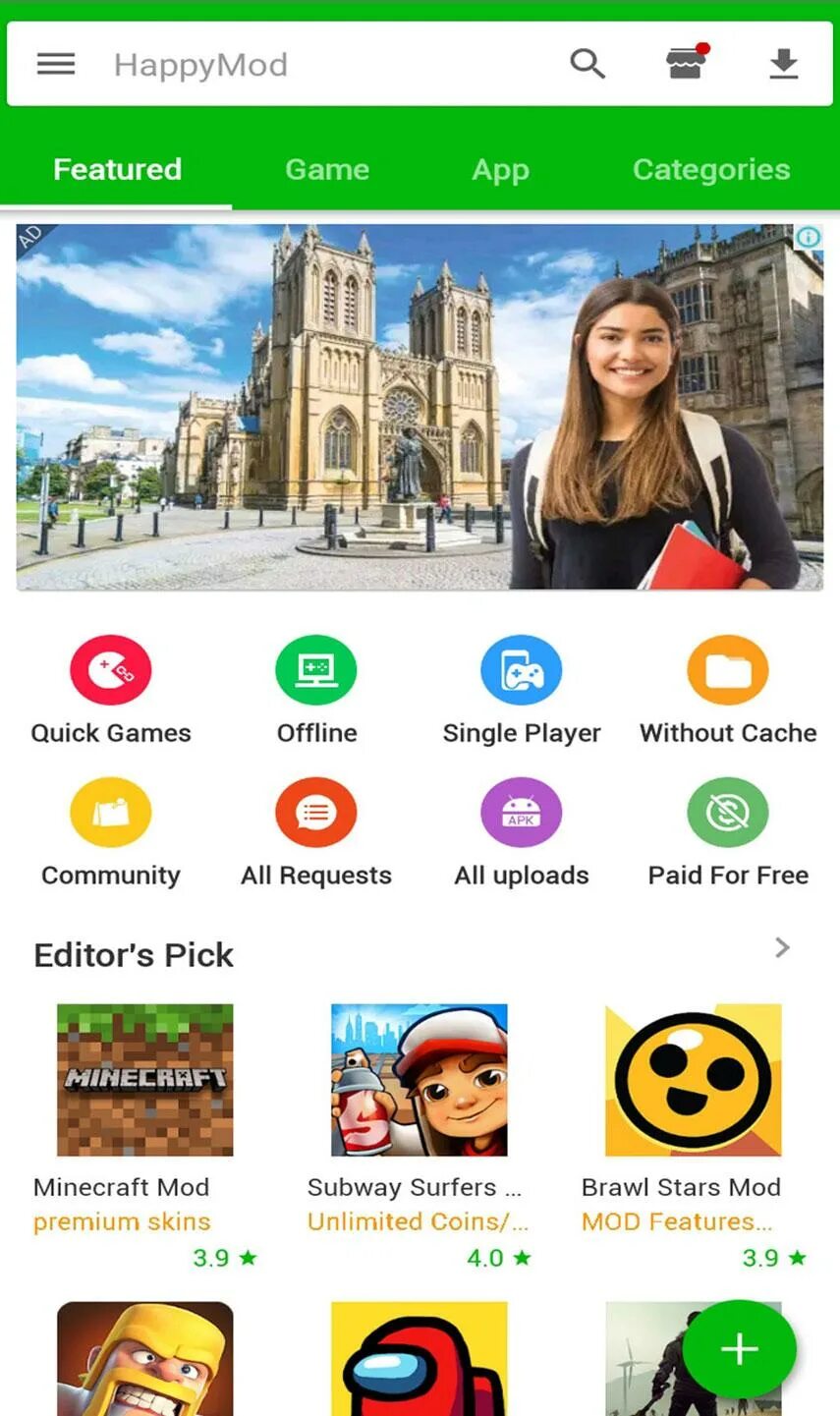Tap the search magnifier icon

point(588,64)
